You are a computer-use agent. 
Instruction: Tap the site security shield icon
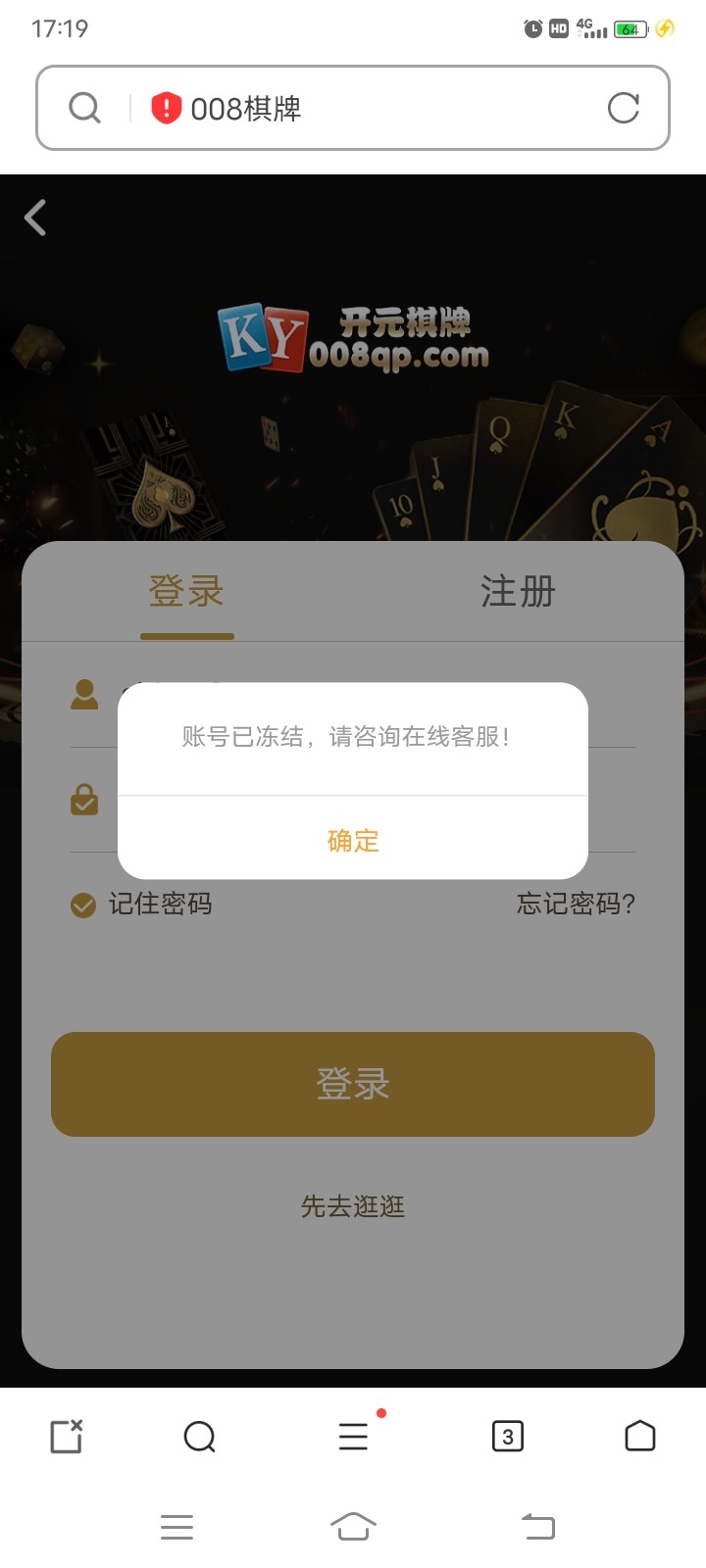(x=167, y=108)
